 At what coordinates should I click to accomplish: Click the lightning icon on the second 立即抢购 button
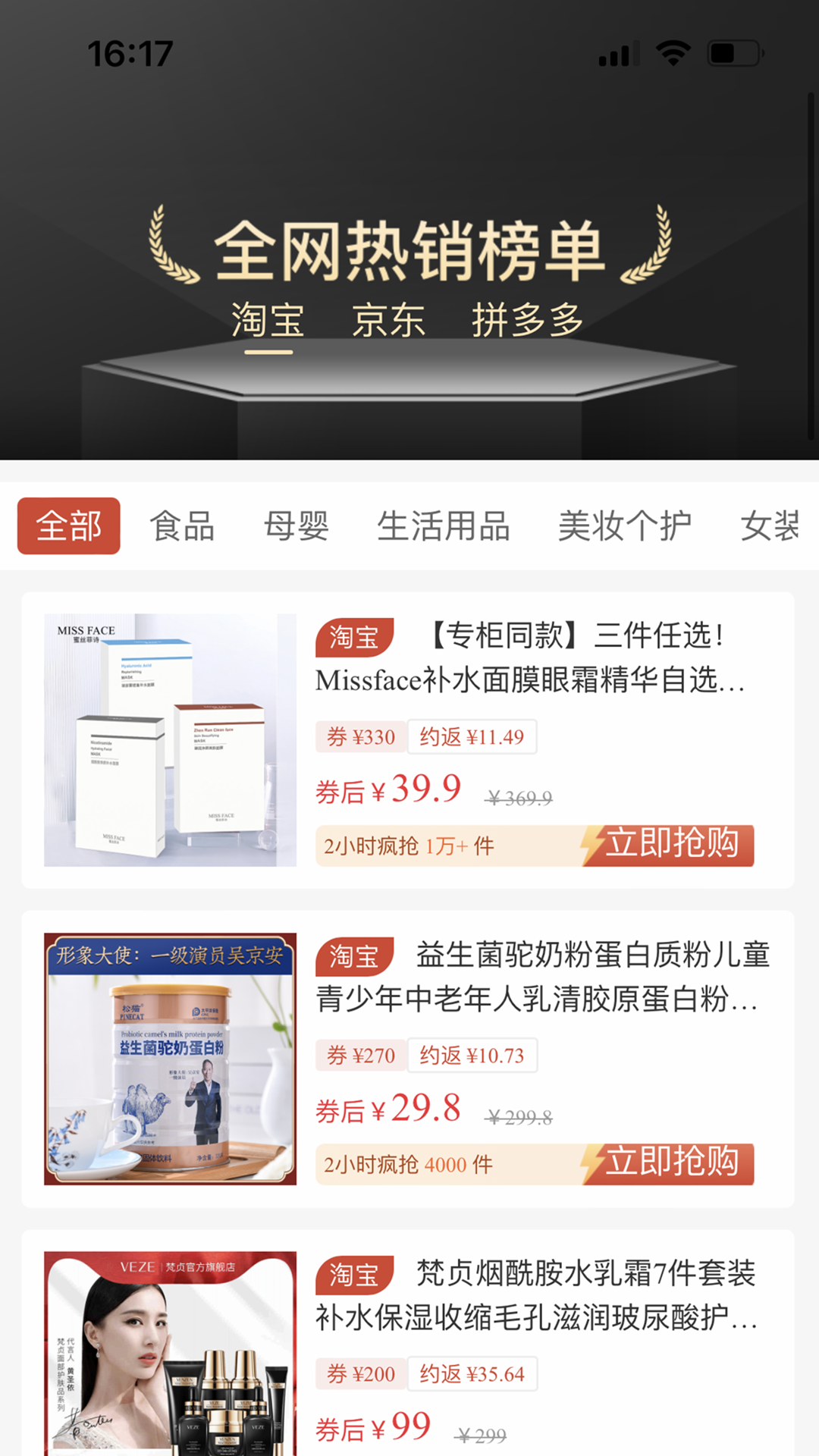click(x=590, y=1164)
